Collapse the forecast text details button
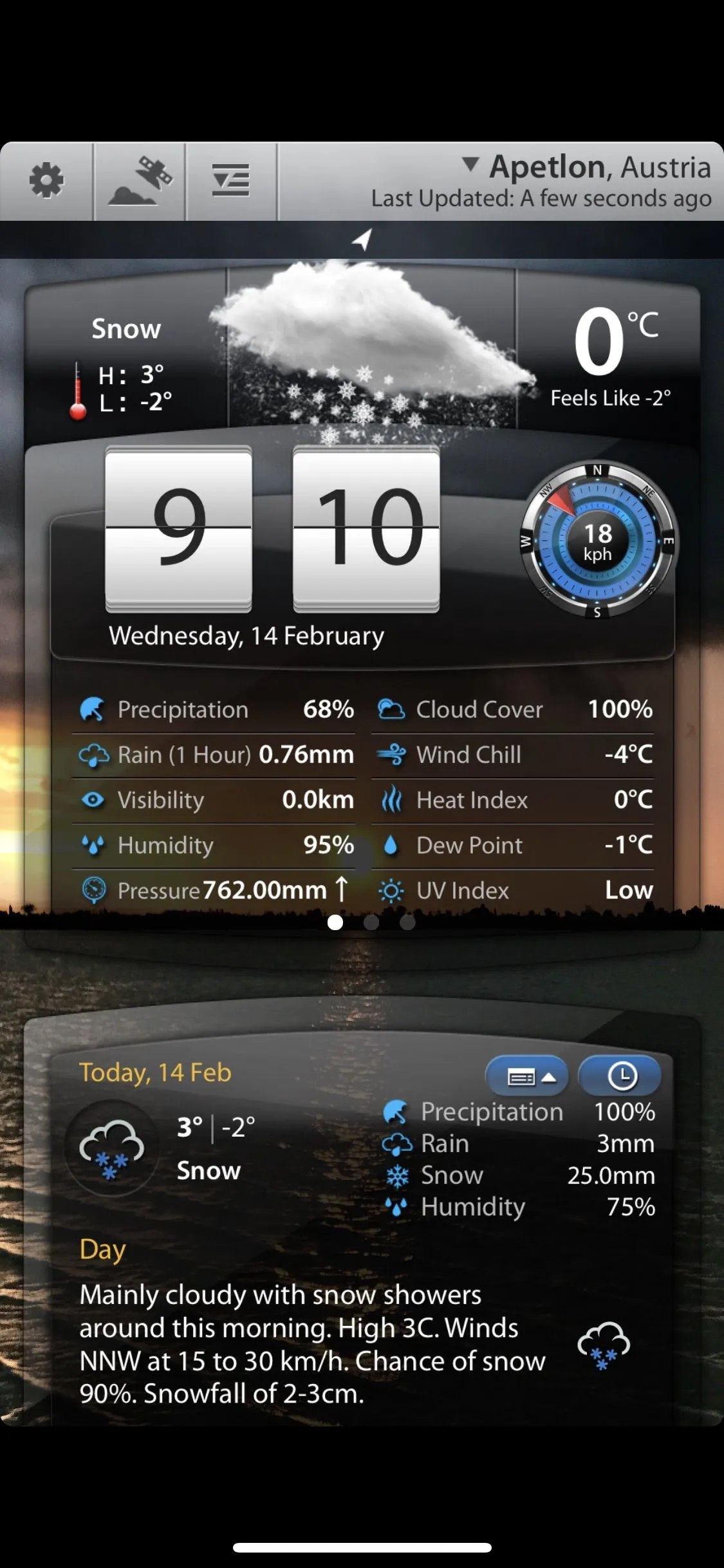 click(527, 1076)
